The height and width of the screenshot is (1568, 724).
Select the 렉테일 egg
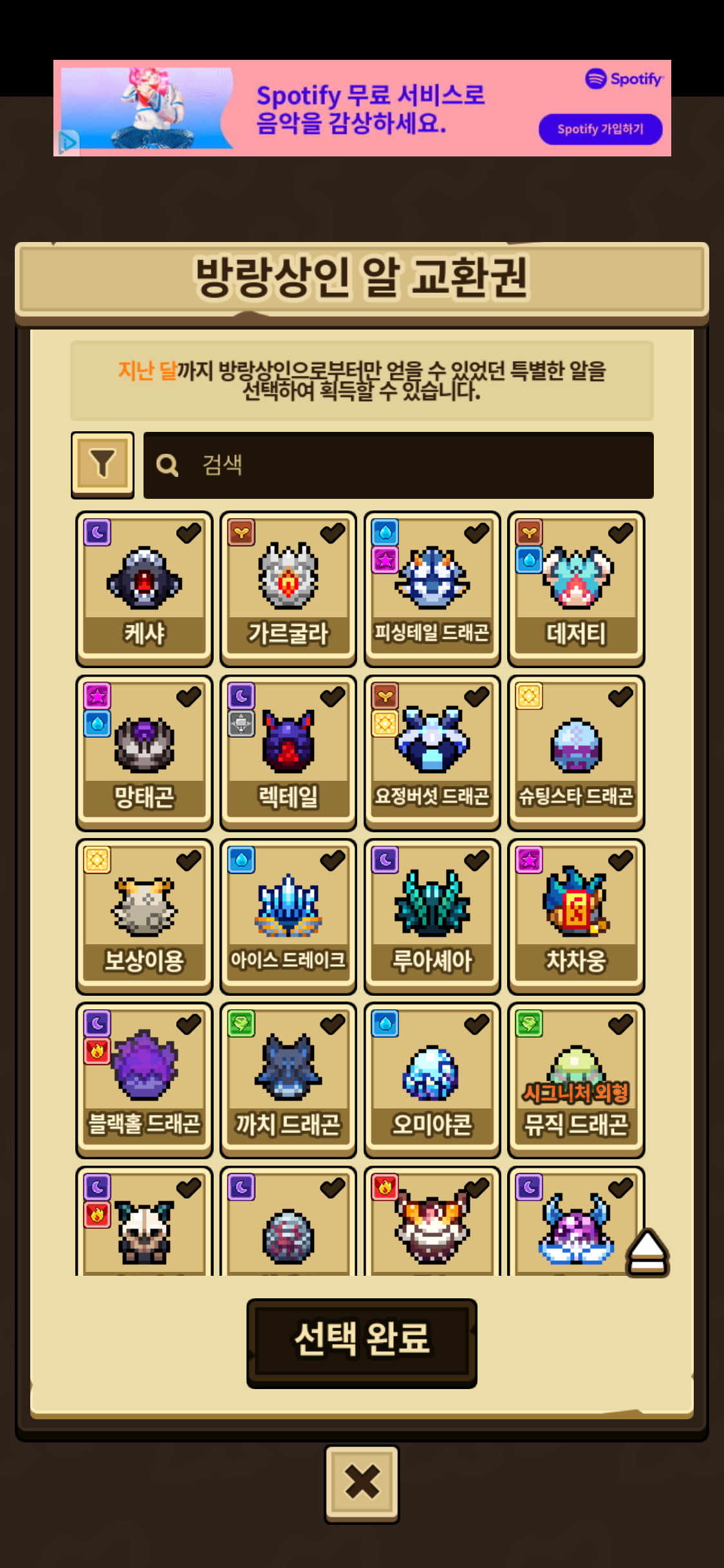pyautogui.click(x=288, y=752)
